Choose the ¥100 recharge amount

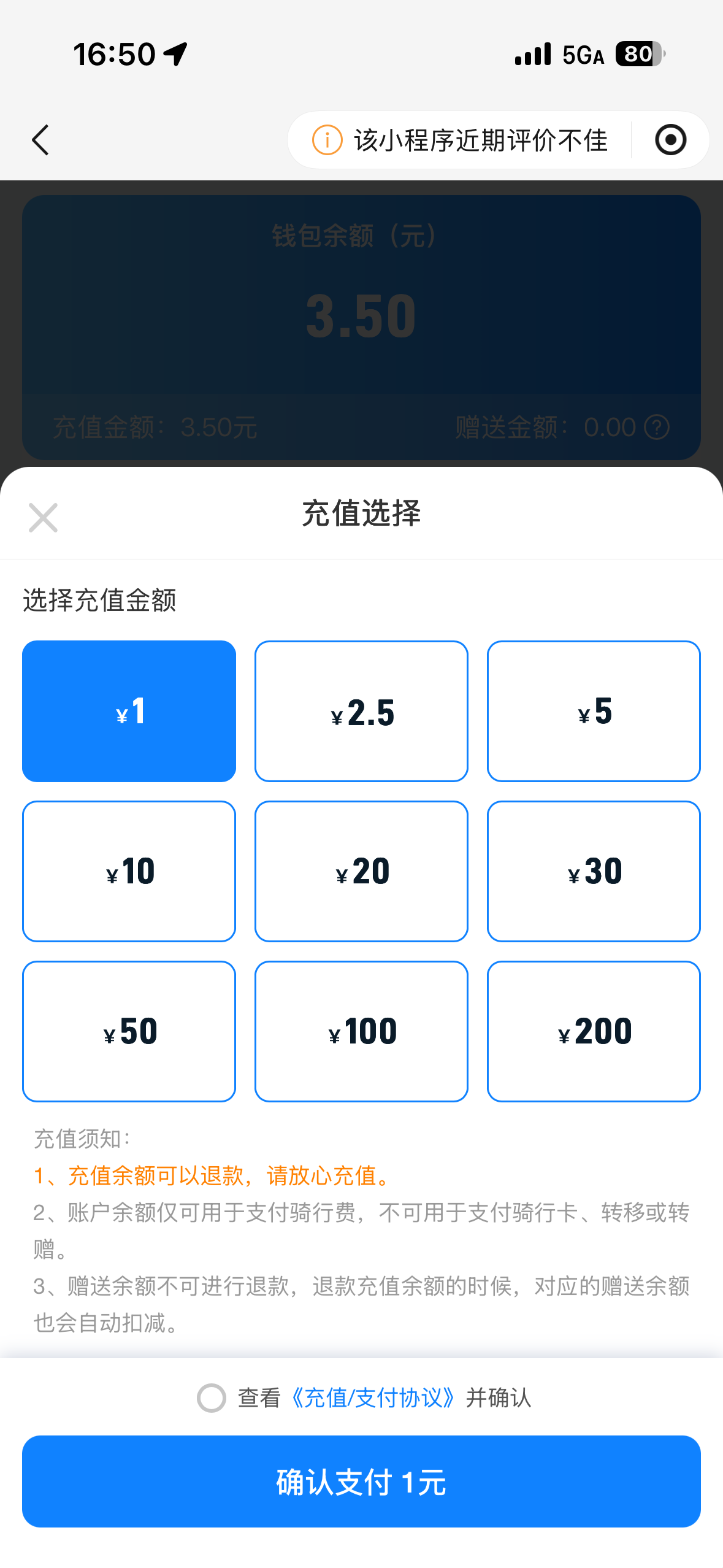tap(361, 1031)
